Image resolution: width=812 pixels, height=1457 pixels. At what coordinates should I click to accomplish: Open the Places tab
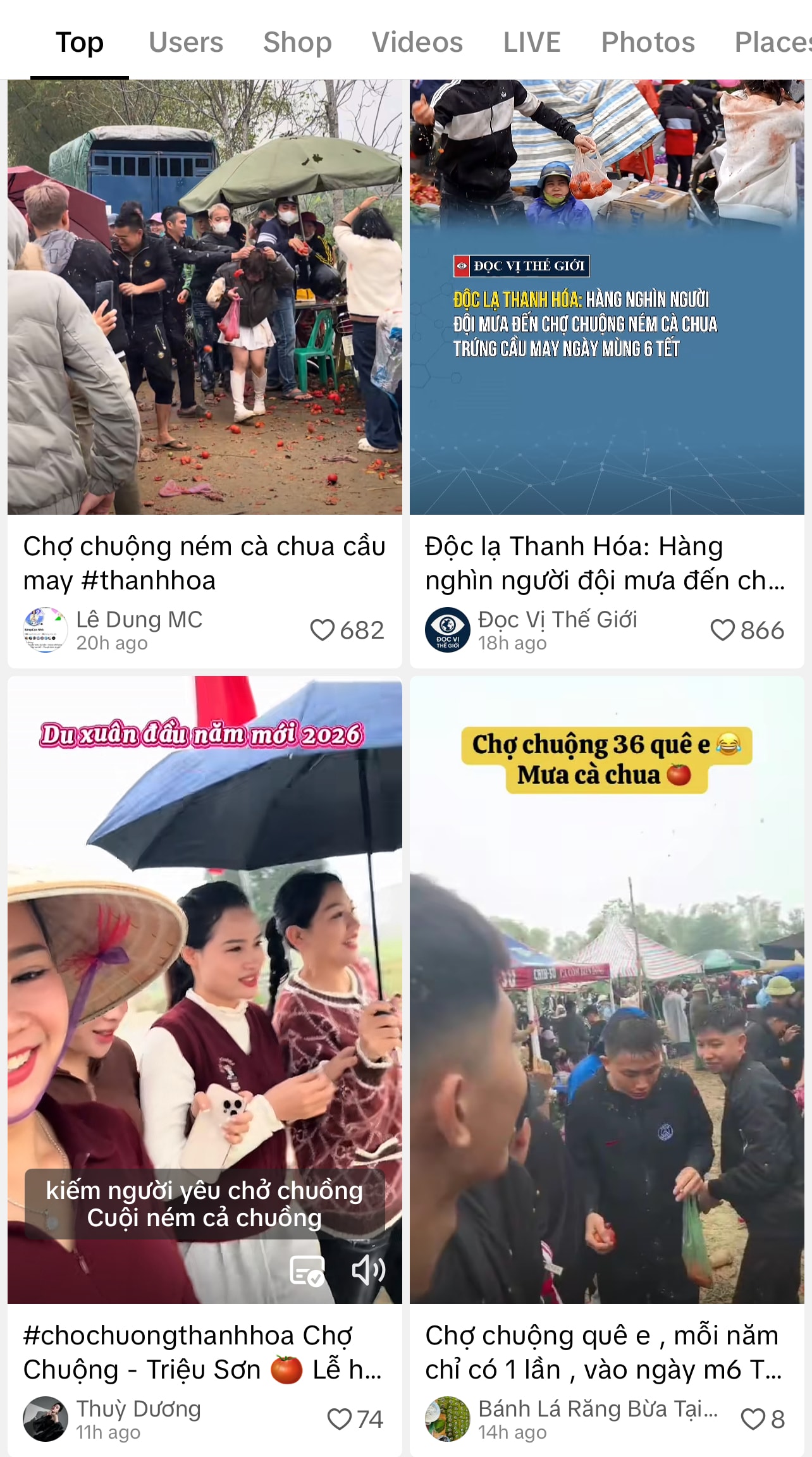point(772,42)
